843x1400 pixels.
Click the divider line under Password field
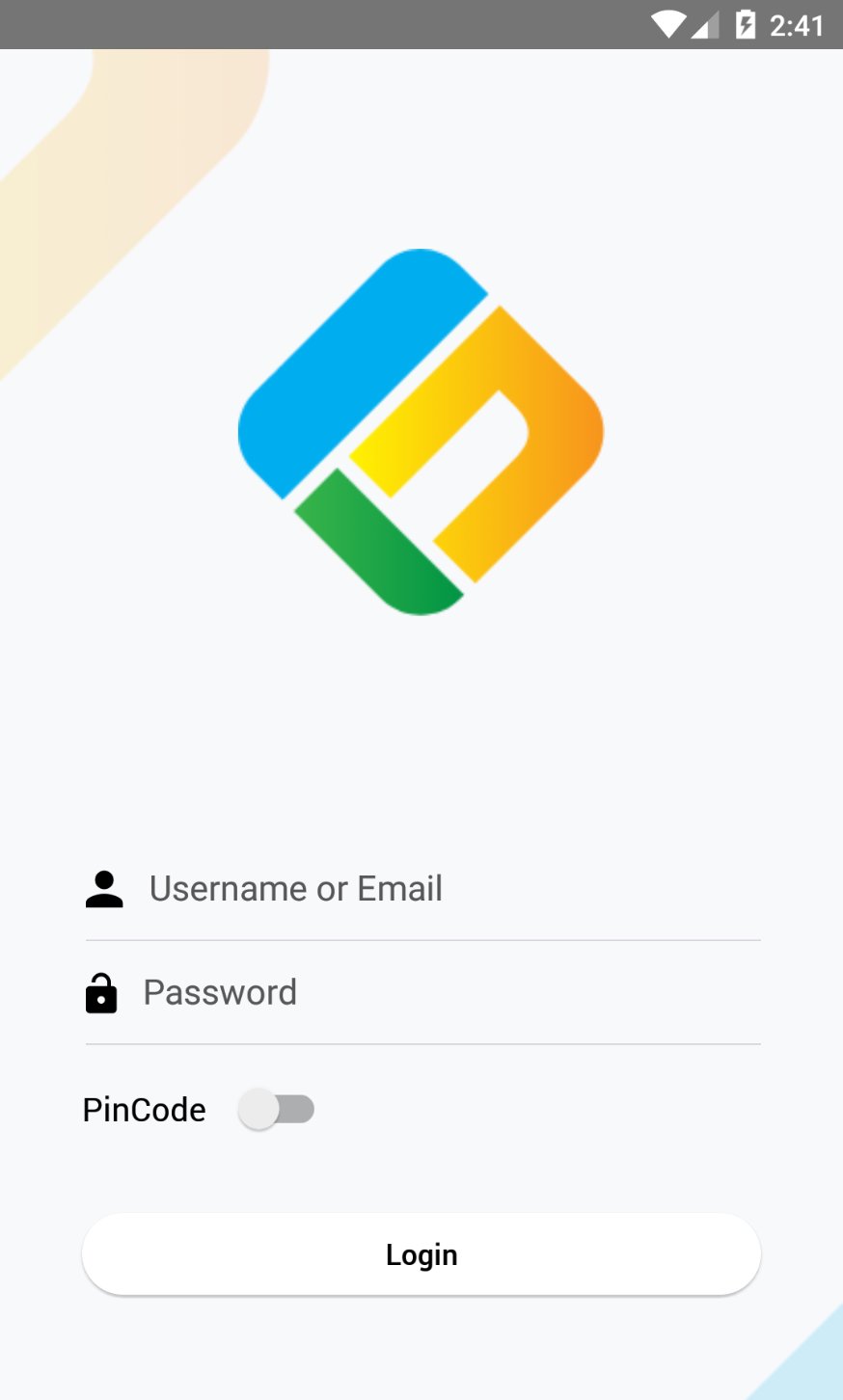coord(421,1044)
